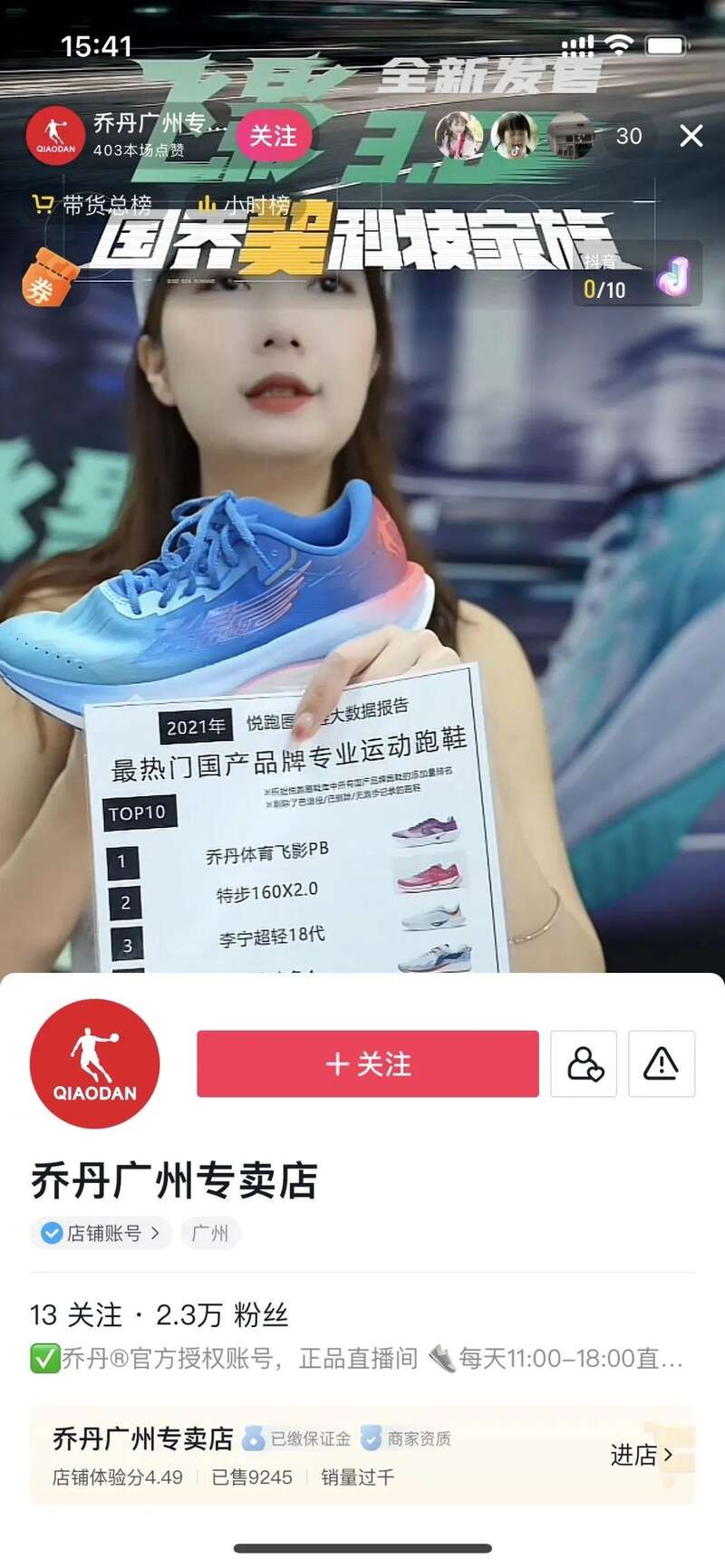Report this account via the warning triangle
The height and width of the screenshot is (1568, 725).
coord(661,1063)
